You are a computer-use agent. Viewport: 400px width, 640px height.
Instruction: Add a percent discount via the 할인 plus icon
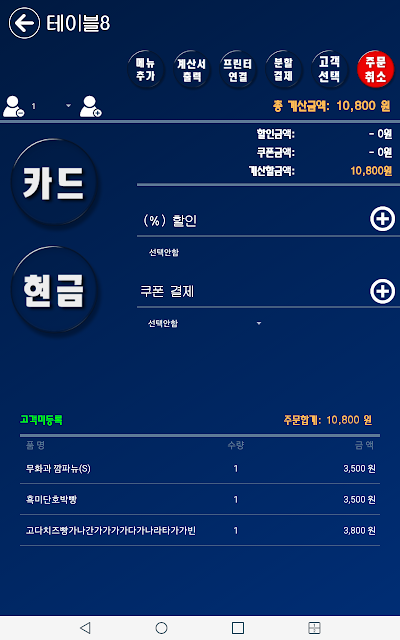pyautogui.click(x=382, y=219)
